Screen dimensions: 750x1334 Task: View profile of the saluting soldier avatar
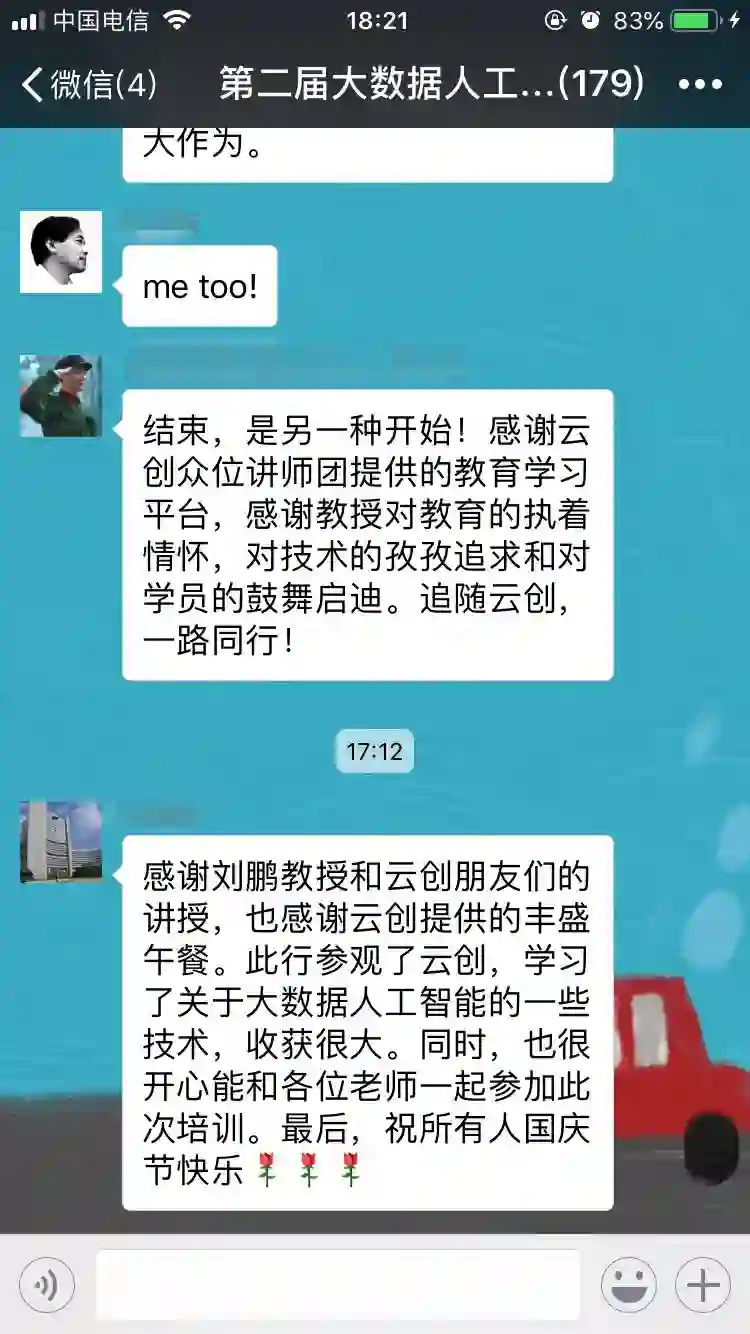[x=61, y=396]
